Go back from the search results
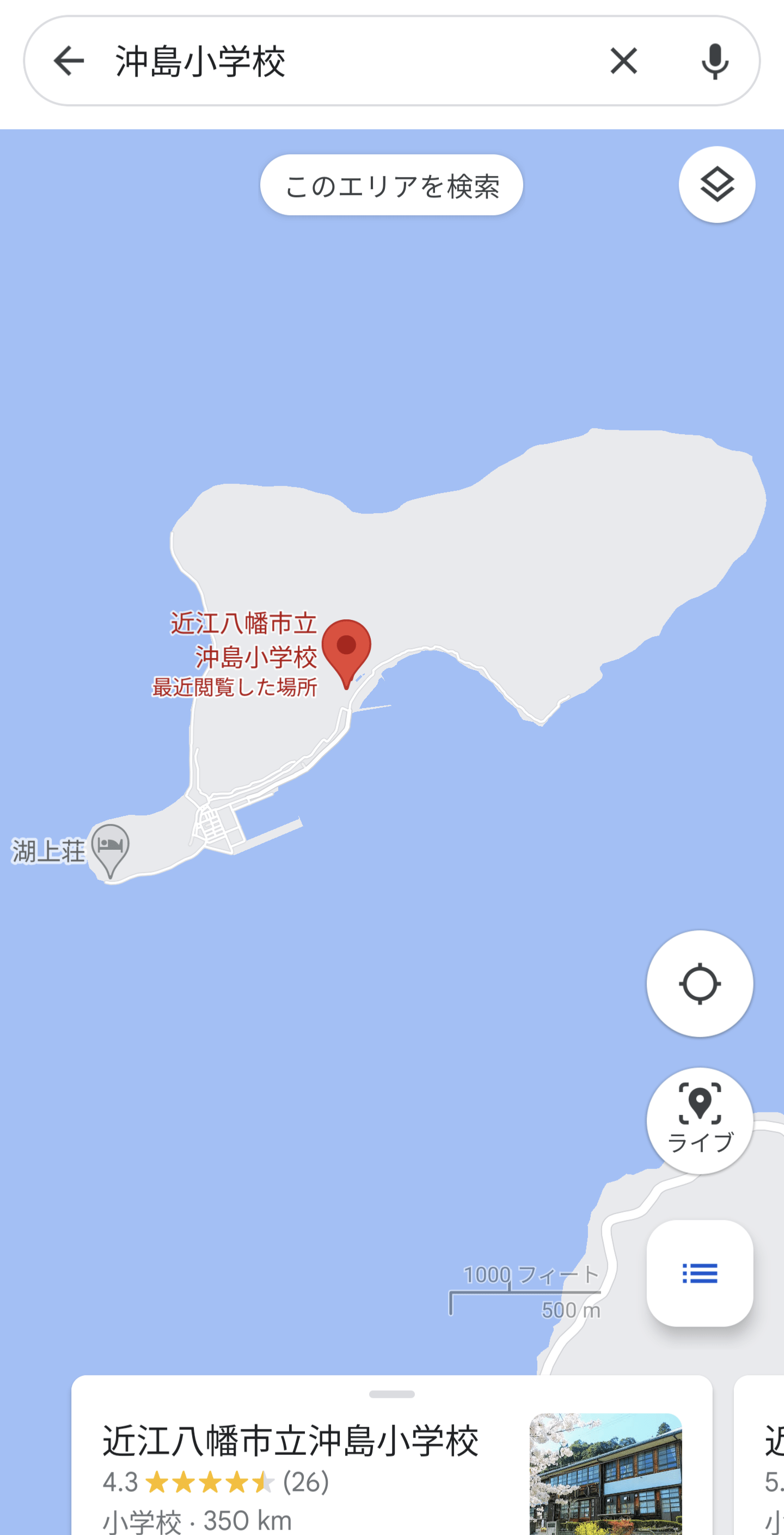Viewport: 784px width, 1535px height. [x=69, y=61]
